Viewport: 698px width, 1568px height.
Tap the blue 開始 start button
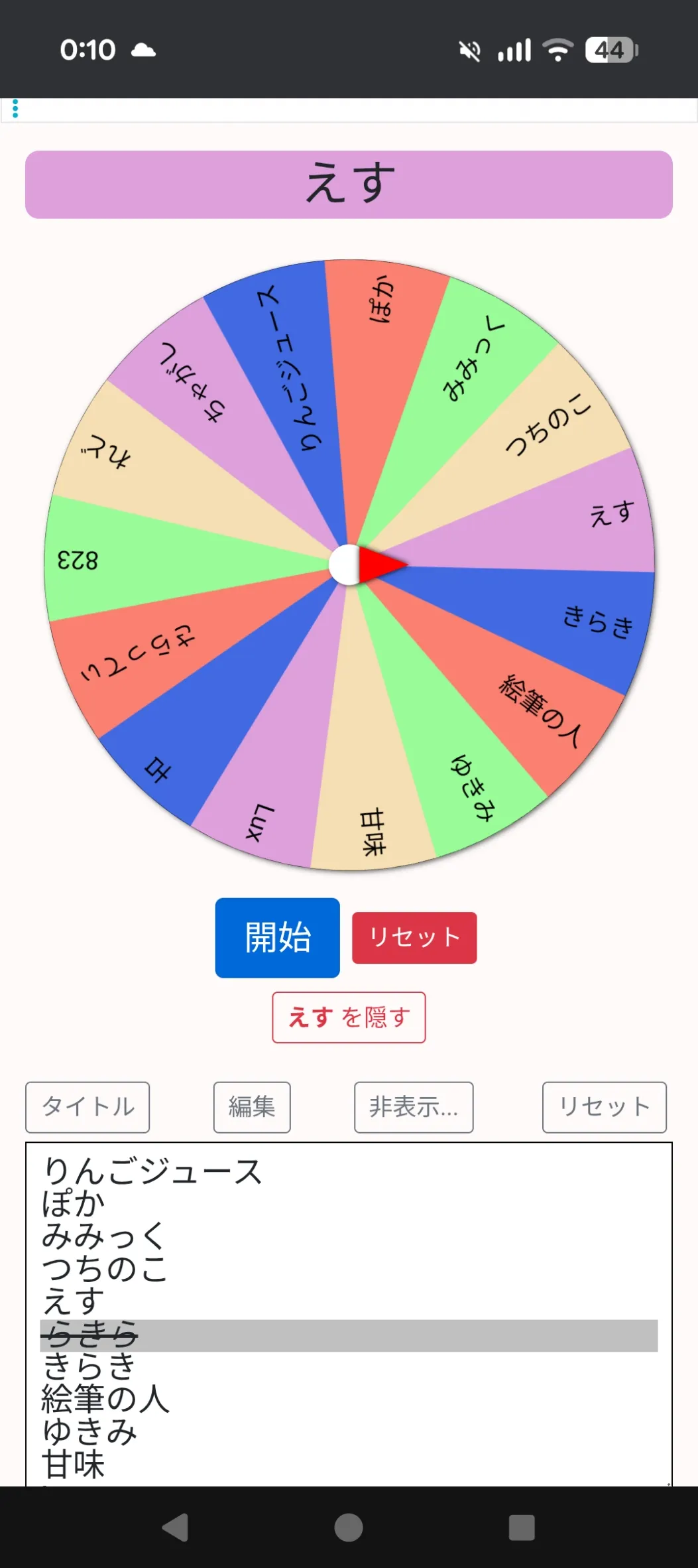pyautogui.click(x=277, y=937)
